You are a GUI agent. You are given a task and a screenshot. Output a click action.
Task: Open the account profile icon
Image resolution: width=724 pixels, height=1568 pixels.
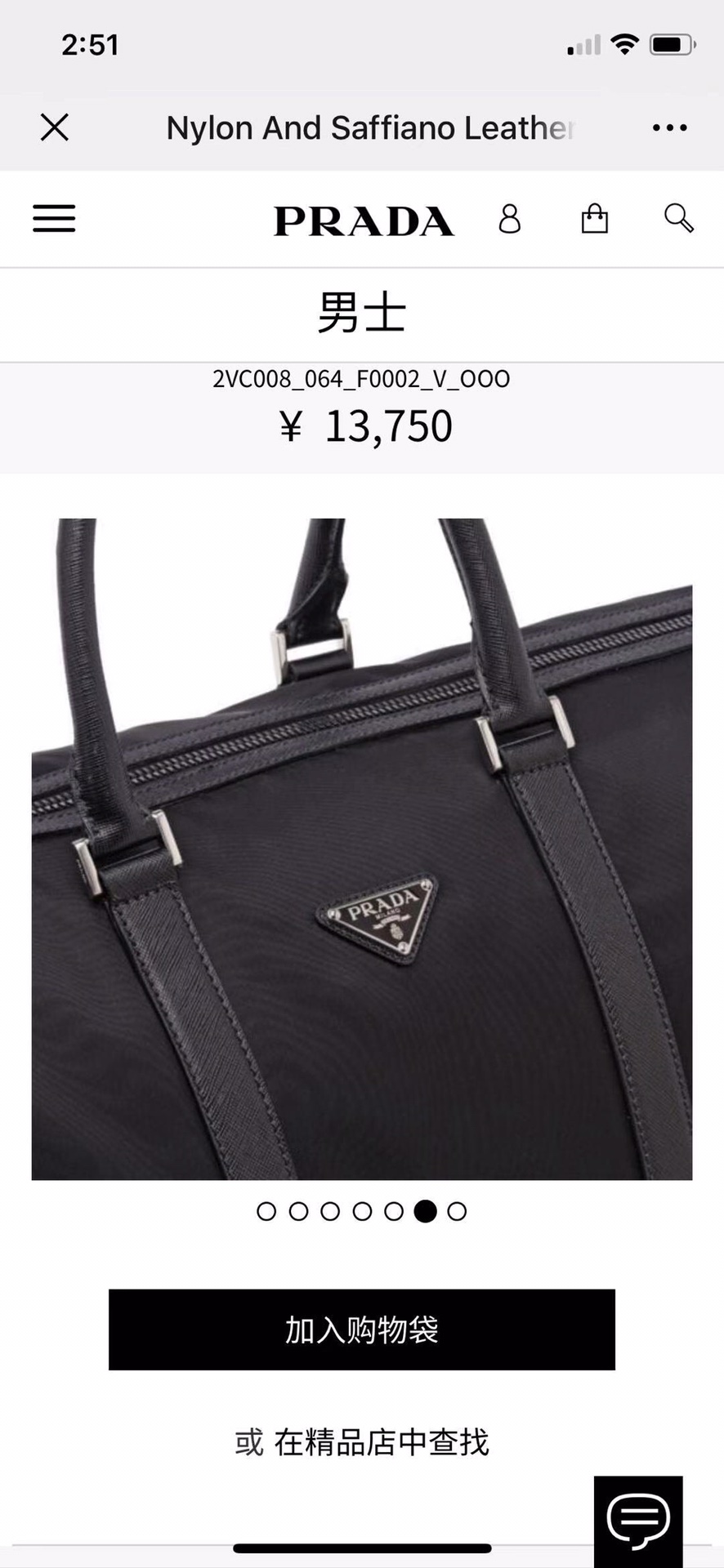pos(509,219)
